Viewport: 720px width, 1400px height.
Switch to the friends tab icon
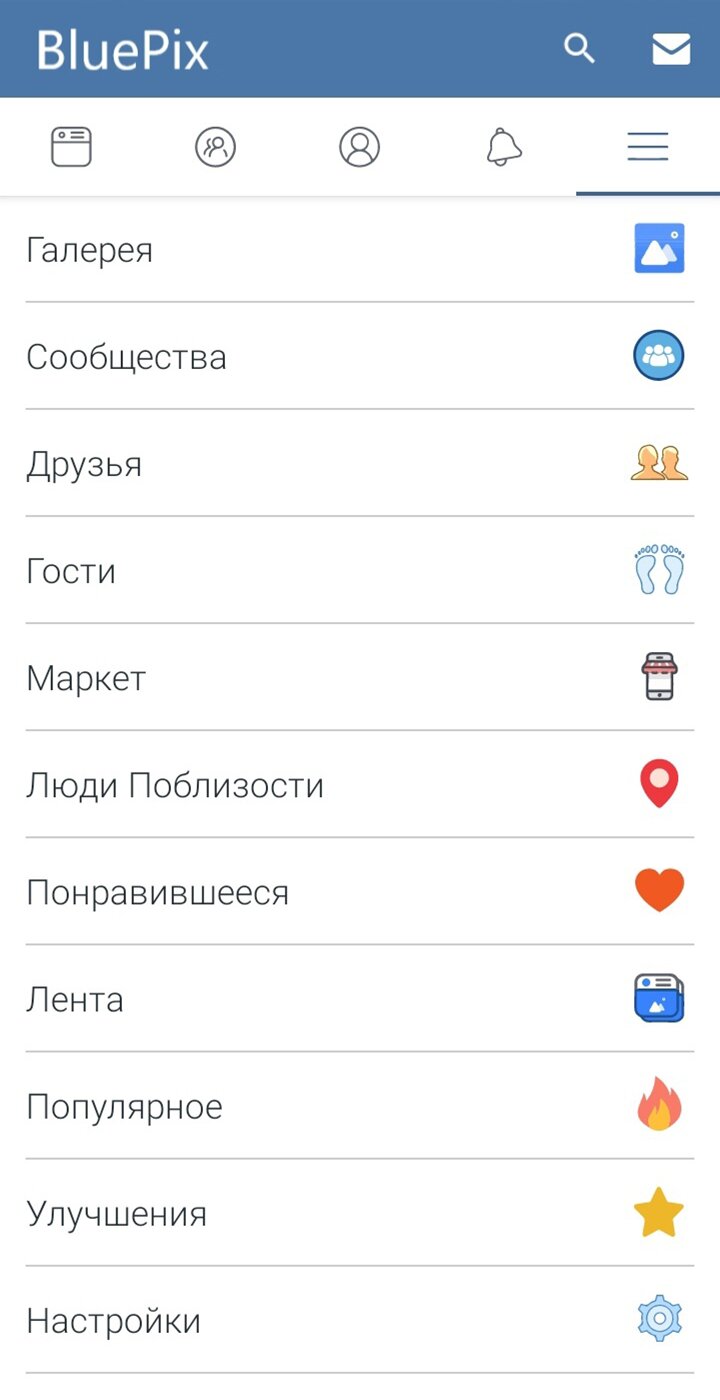(x=215, y=148)
